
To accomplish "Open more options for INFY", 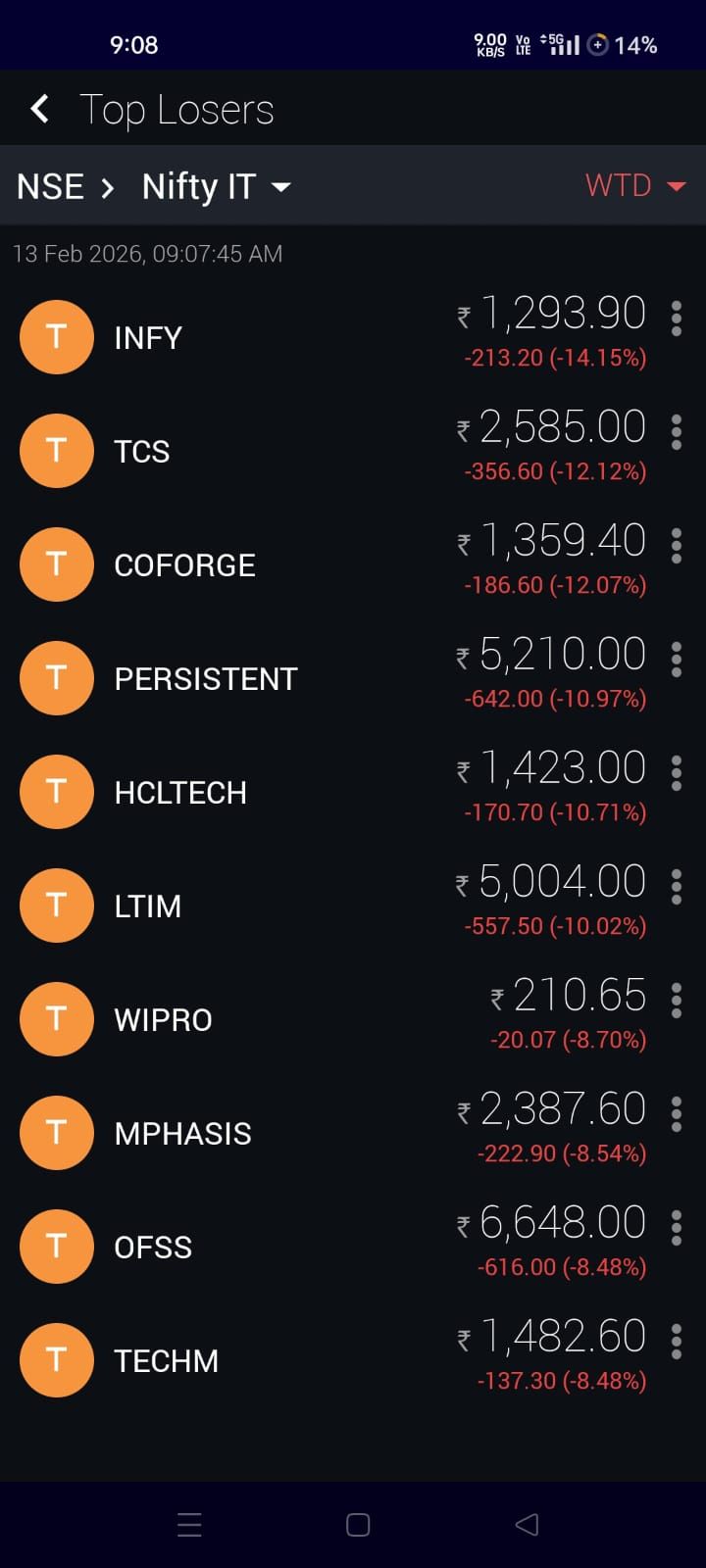I will coord(677,318).
